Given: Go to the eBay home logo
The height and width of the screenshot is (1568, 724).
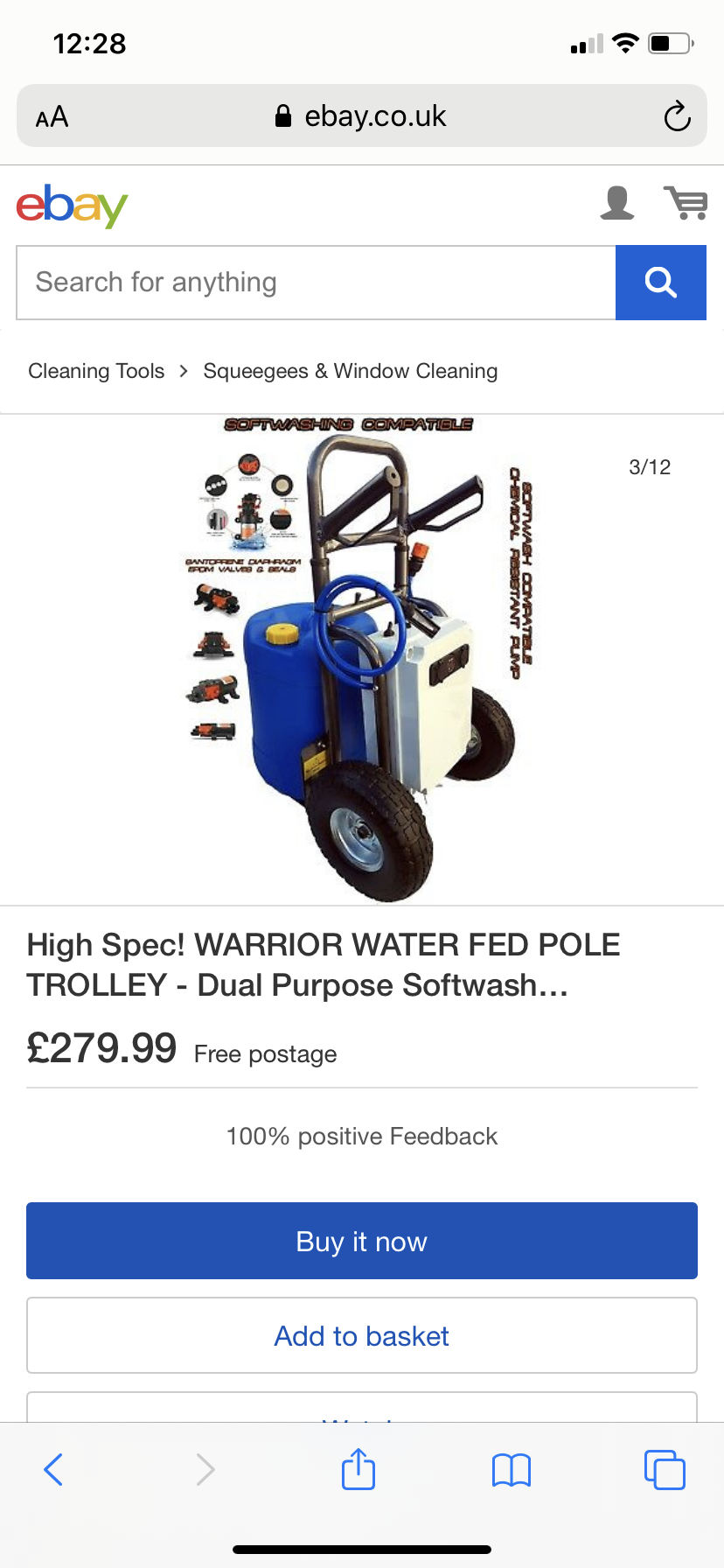Looking at the screenshot, I should 72,206.
